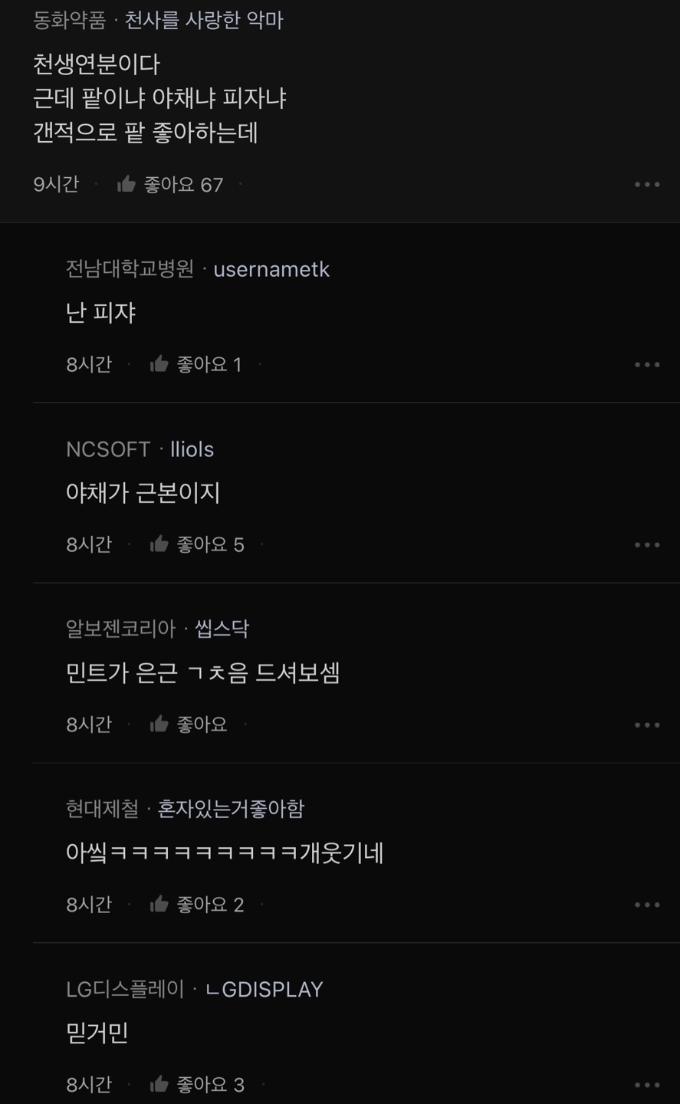Open more options on 씹스닥's comment
The height and width of the screenshot is (1104, 680).
coord(647,725)
